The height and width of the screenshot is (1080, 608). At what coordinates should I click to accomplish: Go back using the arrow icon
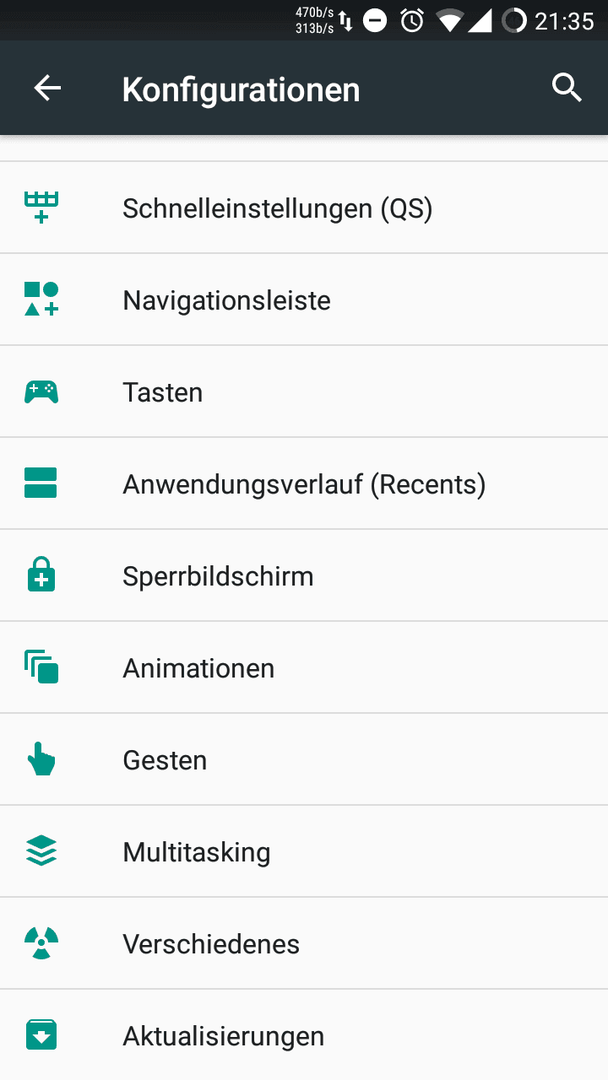(x=48, y=88)
